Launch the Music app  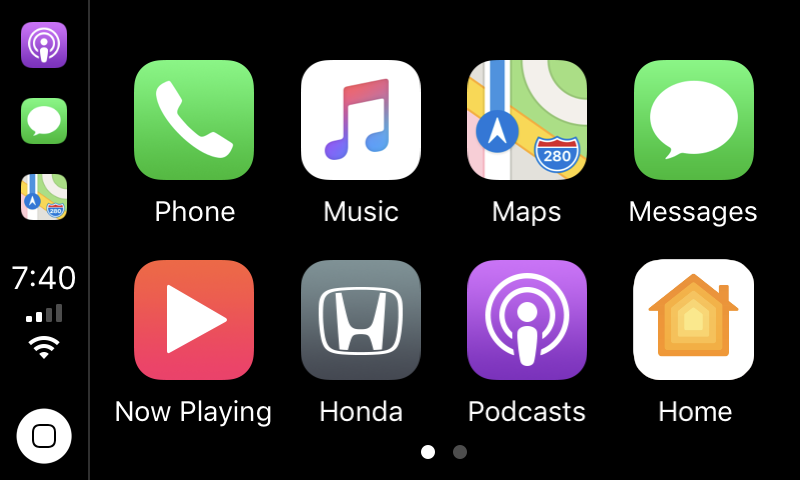click(360, 120)
